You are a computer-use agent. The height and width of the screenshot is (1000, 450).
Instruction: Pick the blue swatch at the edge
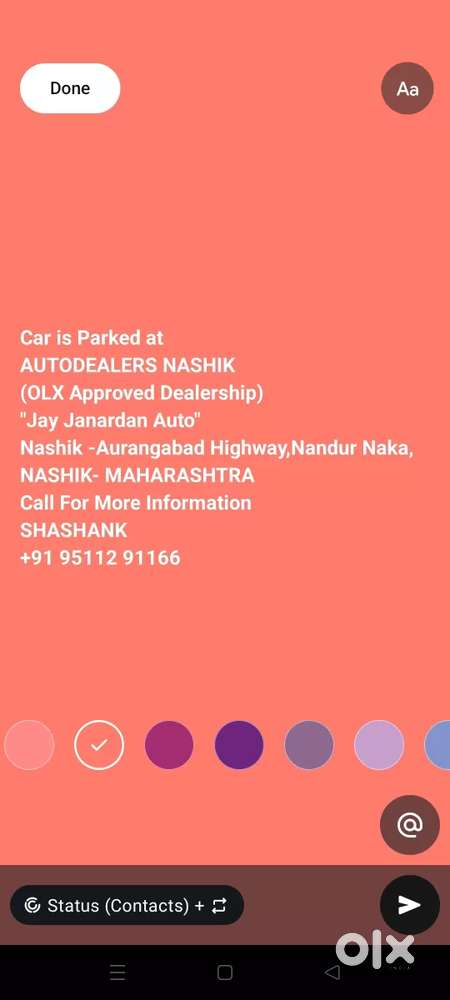click(438, 744)
